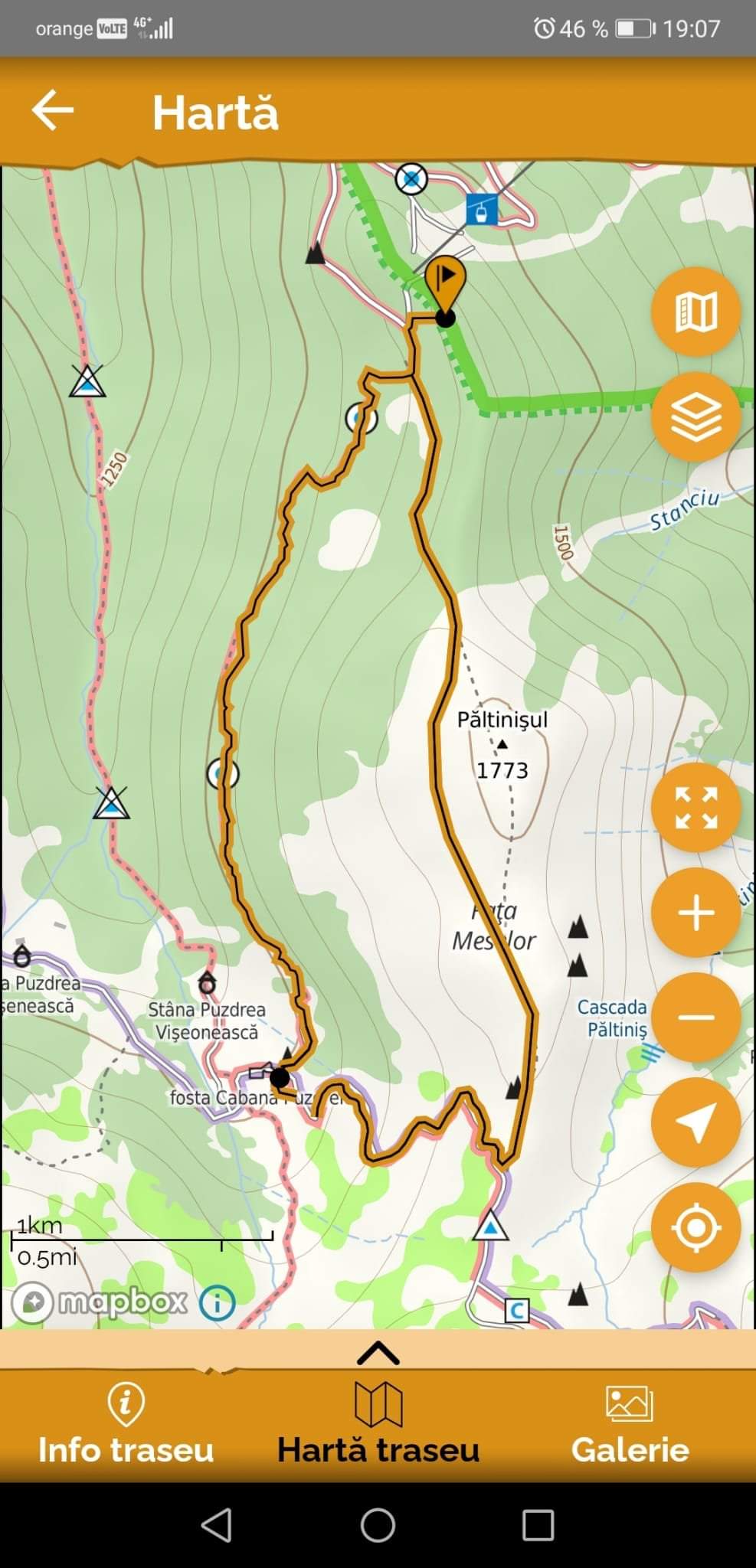Viewport: 756px width, 1568px height.
Task: Tap the navigation arrow button
Action: 695,1122
